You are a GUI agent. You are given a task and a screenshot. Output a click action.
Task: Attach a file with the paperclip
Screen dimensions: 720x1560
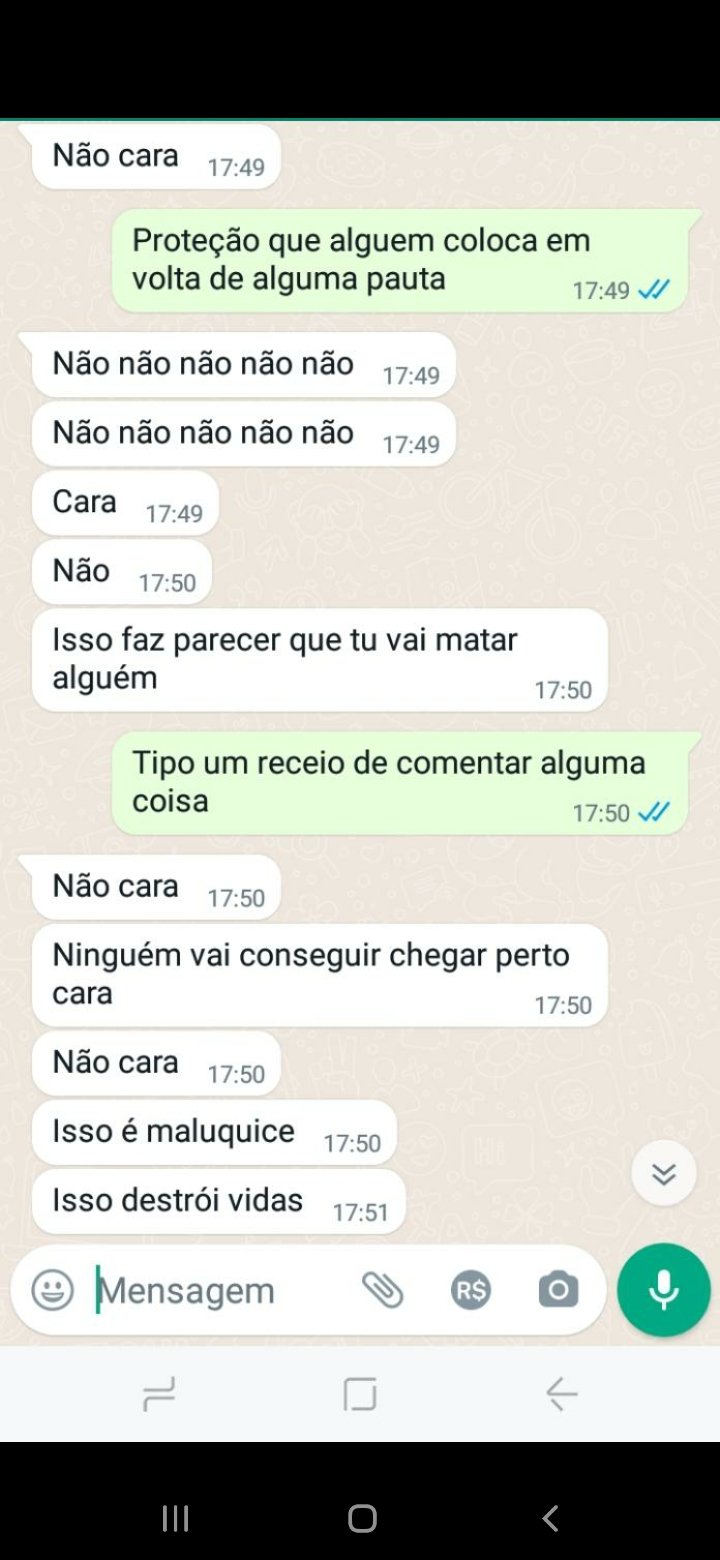pos(382,1290)
